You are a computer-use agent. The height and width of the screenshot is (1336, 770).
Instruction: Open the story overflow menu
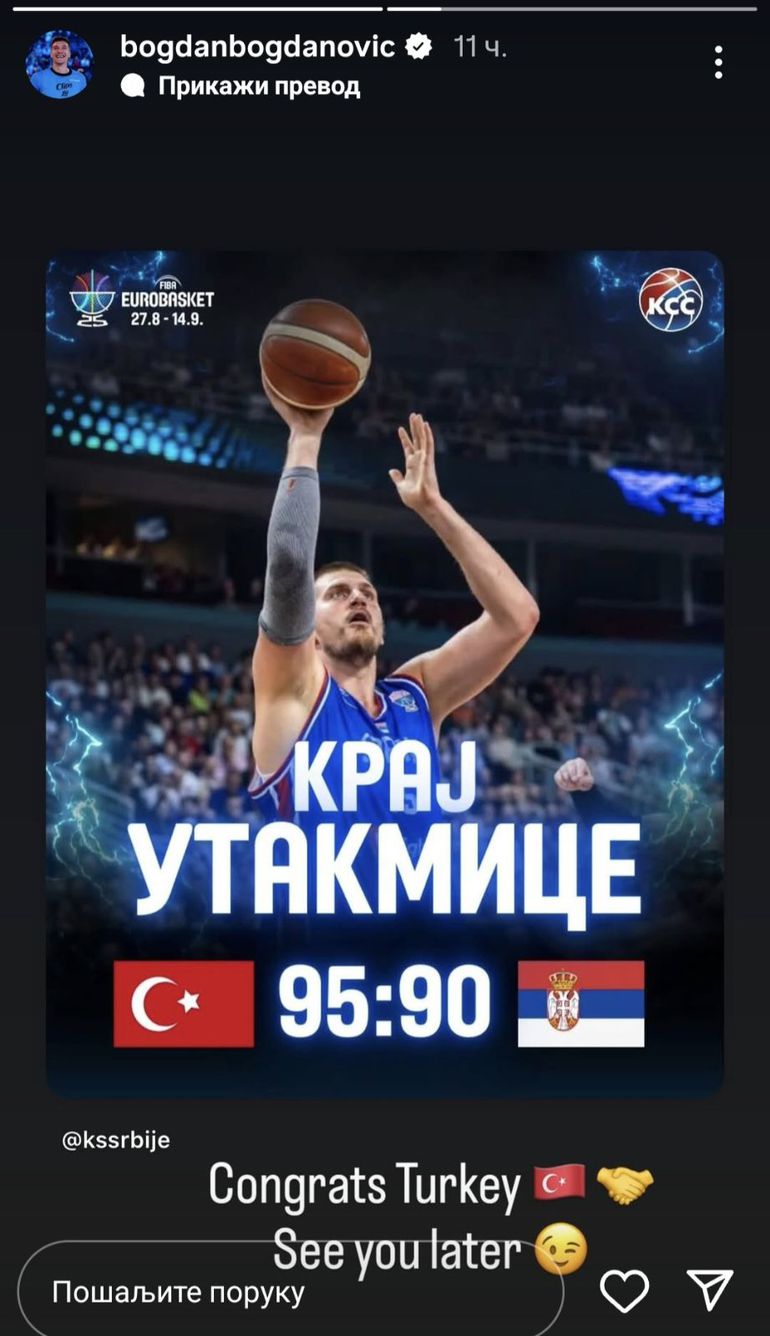pos(718,62)
